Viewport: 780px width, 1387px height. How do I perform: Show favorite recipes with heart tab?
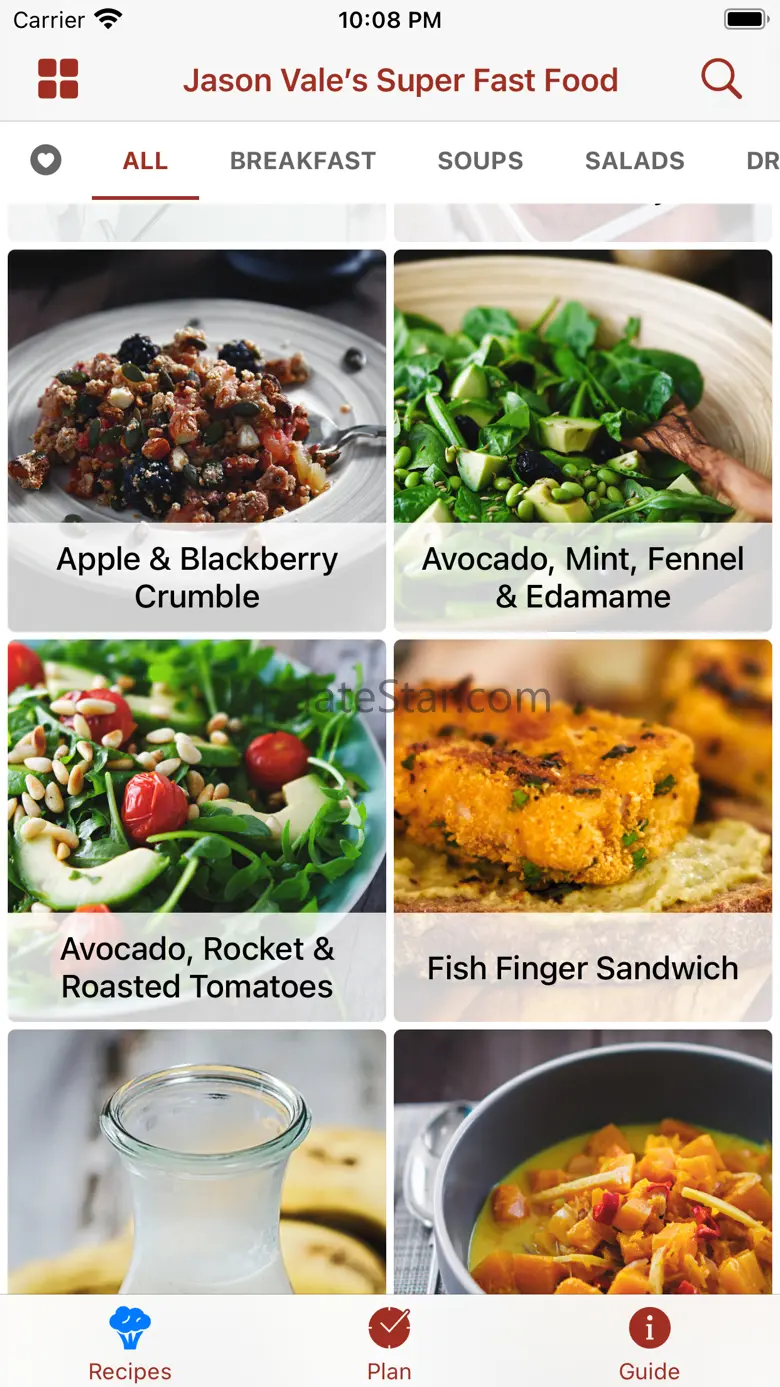[46, 160]
